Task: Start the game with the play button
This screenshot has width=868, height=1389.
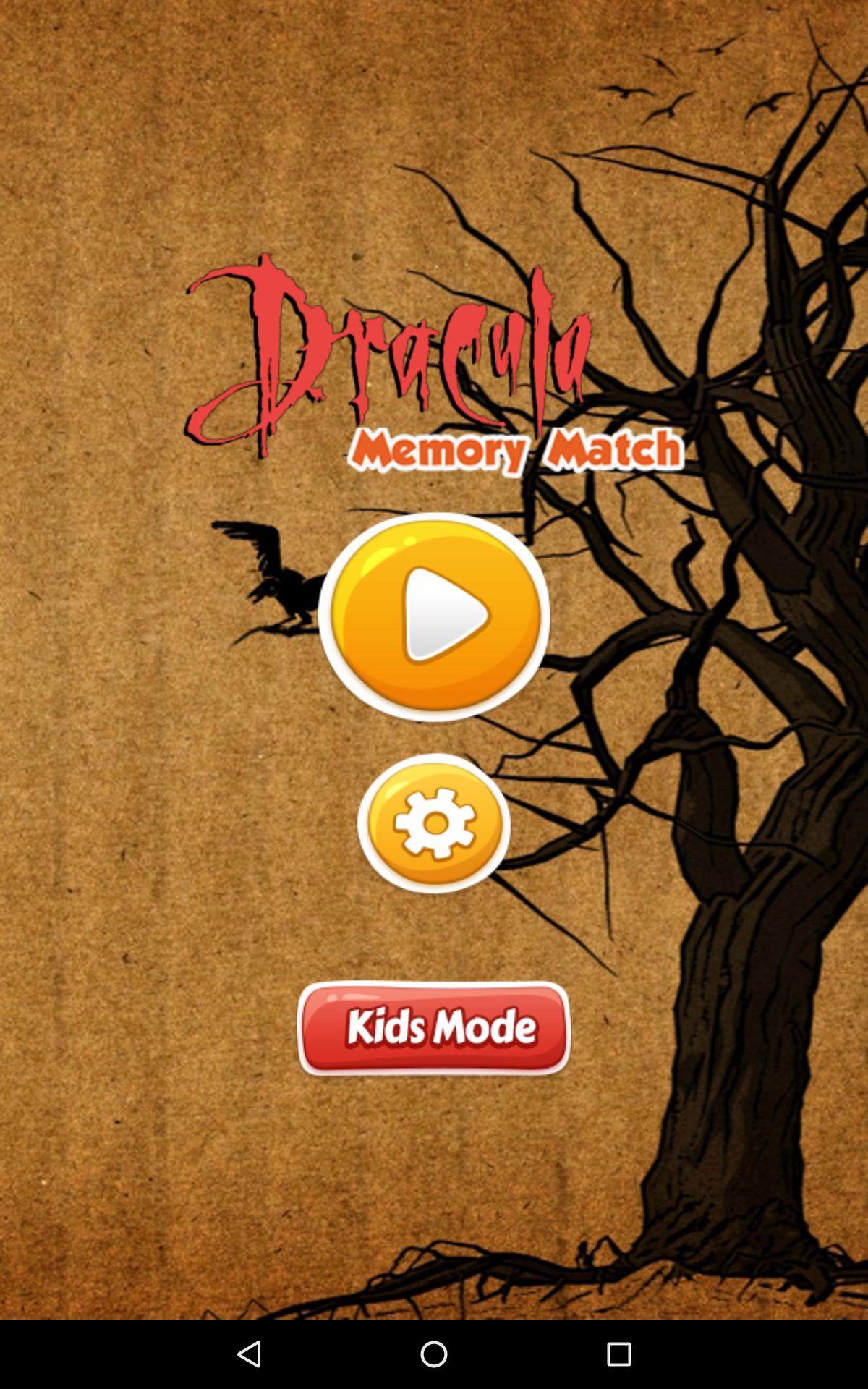Action: pos(434,616)
